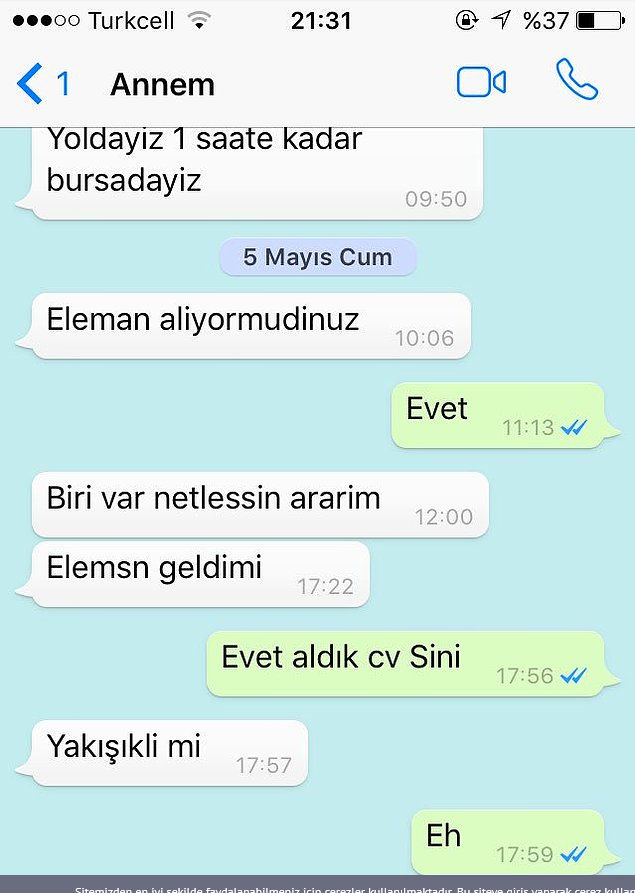Open Annem's contact info
This screenshot has width=635, height=893.
[x=162, y=85]
